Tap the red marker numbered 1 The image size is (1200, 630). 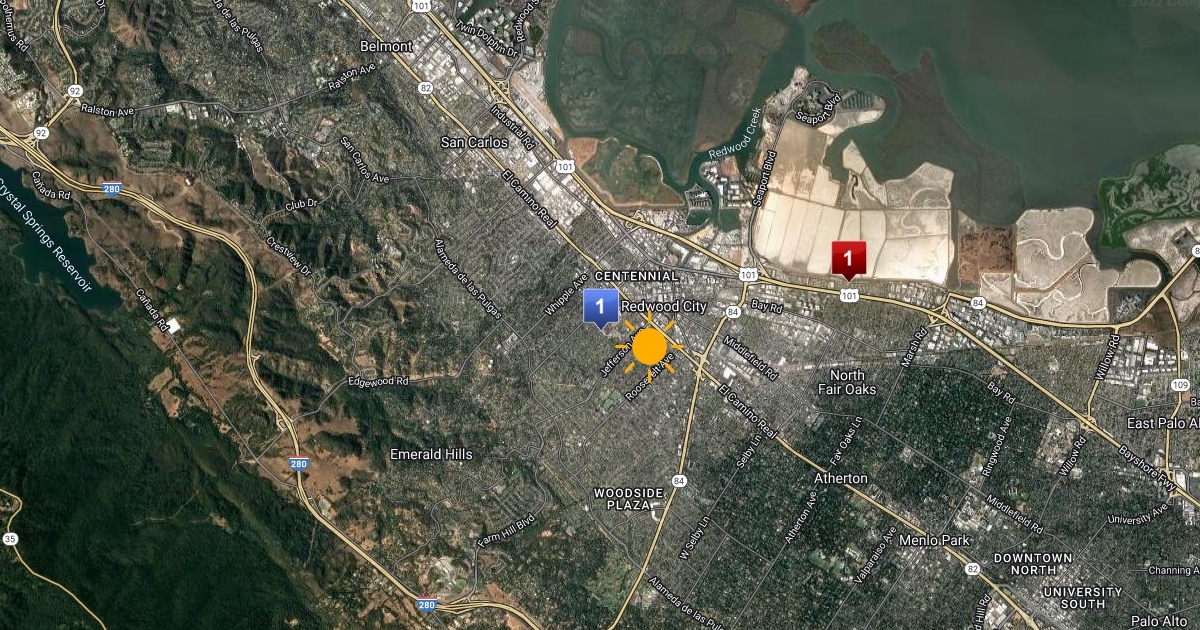click(849, 257)
